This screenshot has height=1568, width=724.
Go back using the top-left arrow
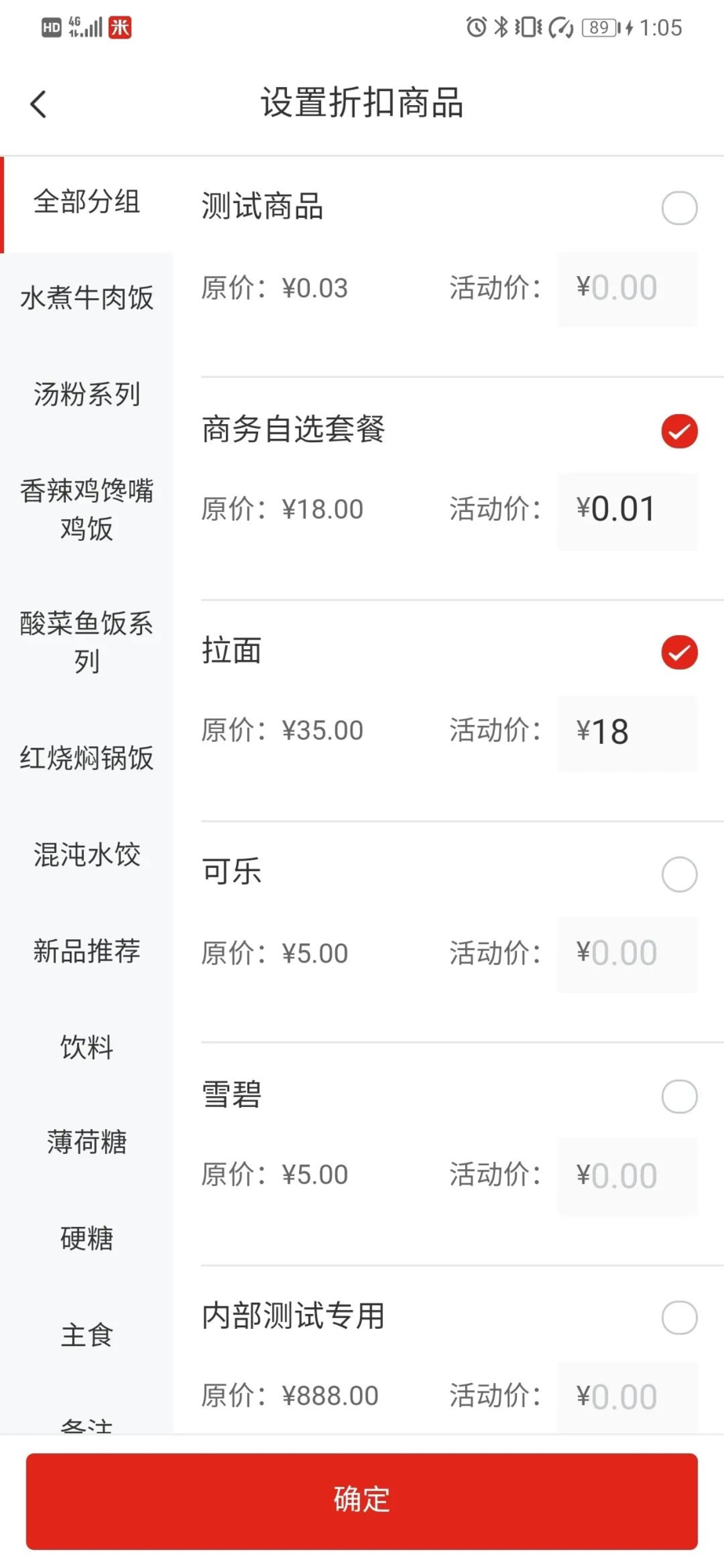[x=38, y=103]
